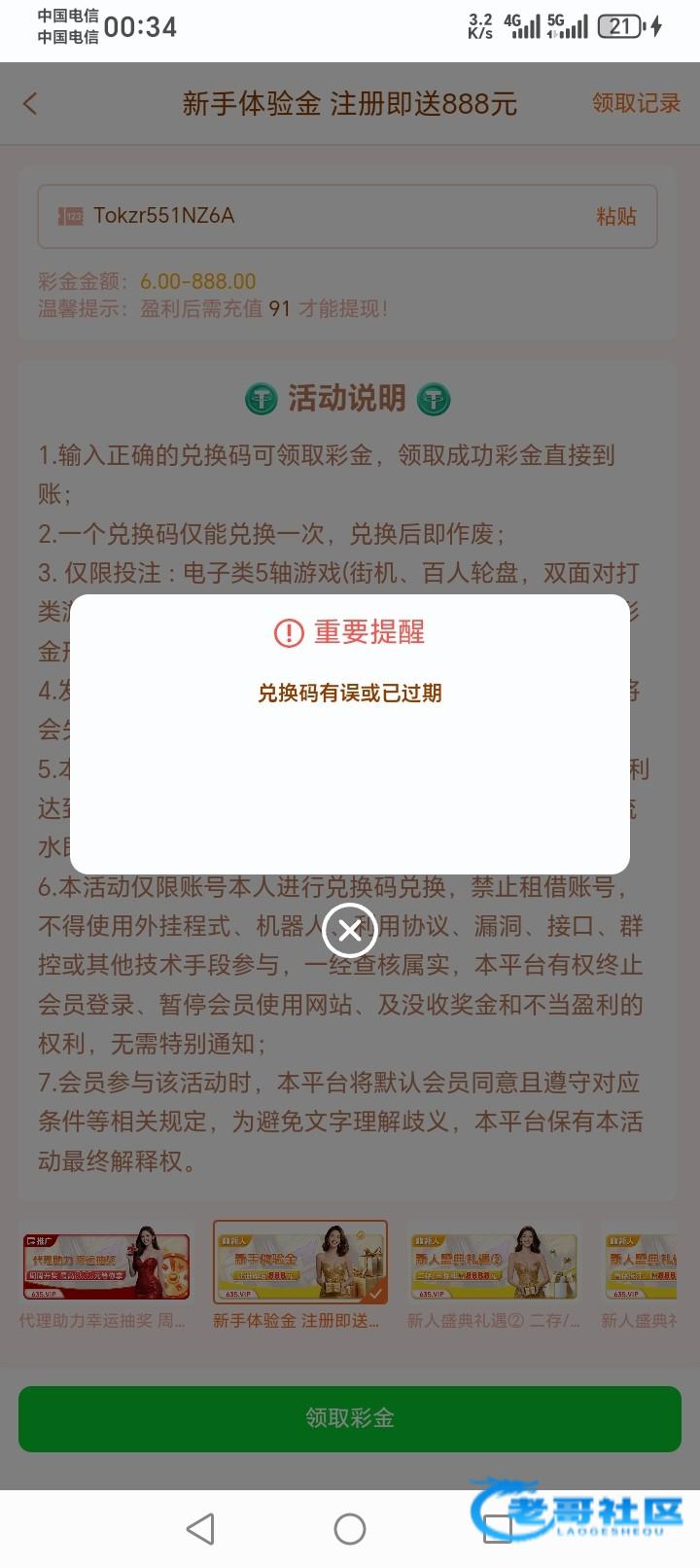Focus the redeem code input field
This screenshot has height=1568, width=700.
point(321,216)
